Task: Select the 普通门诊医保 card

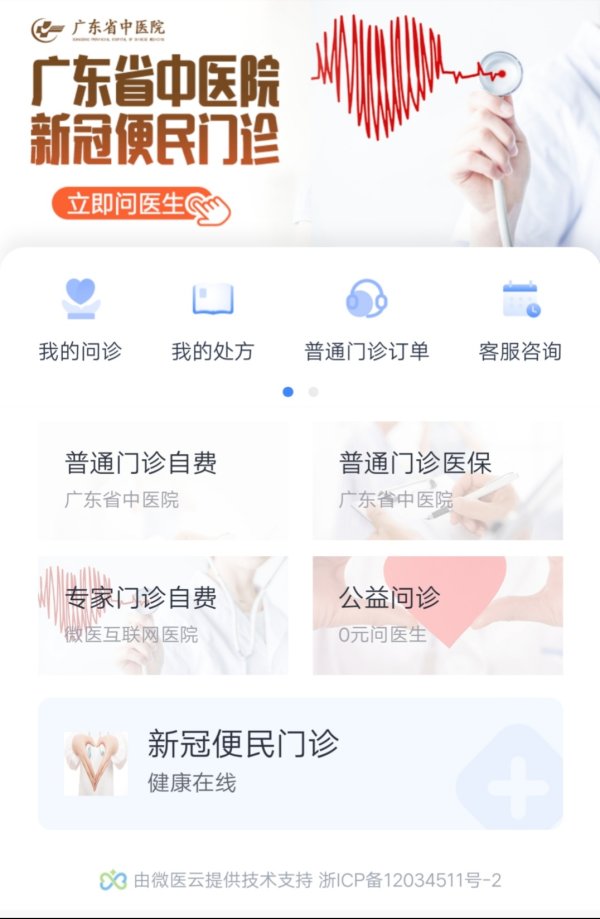Action: click(437, 480)
